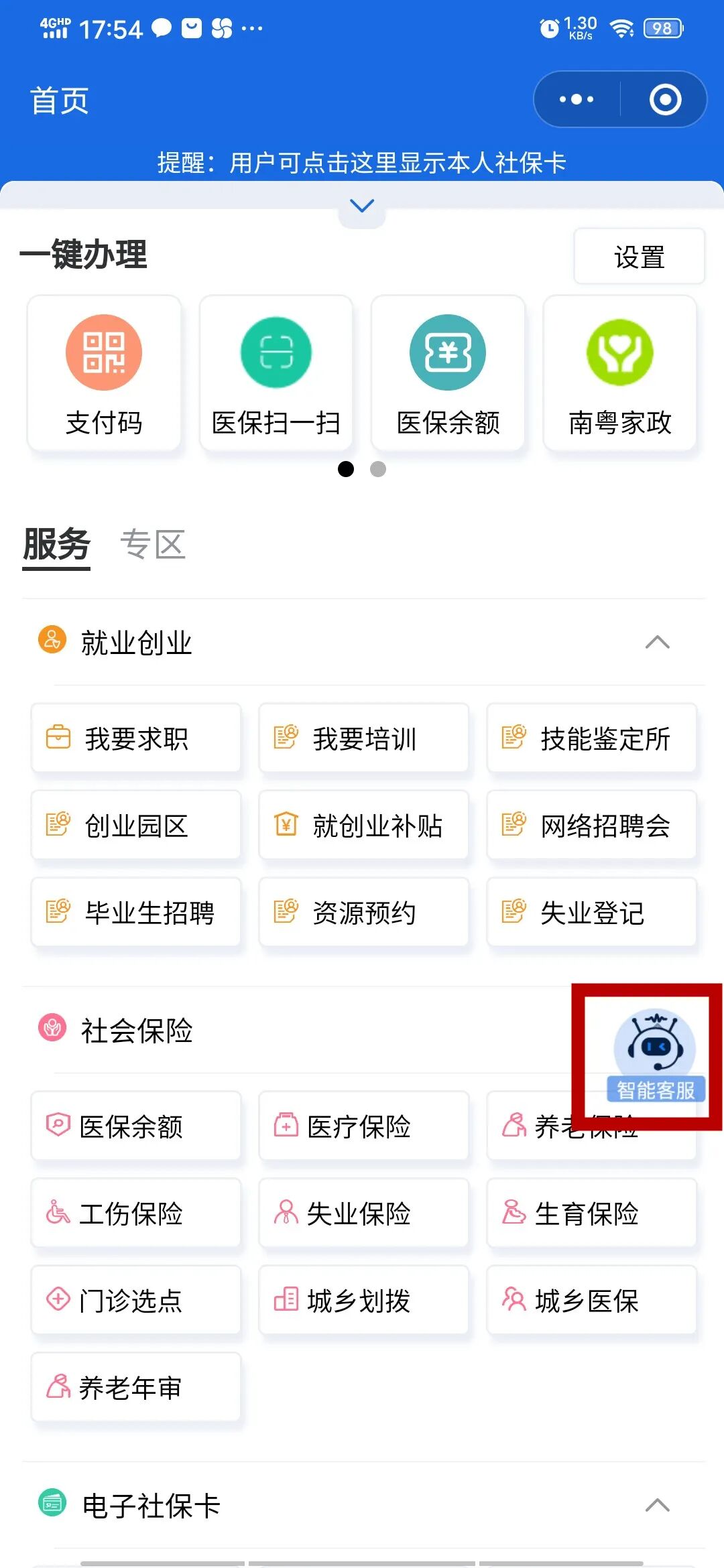Go to 就创业补贴
724x1568 pixels.
363,826
